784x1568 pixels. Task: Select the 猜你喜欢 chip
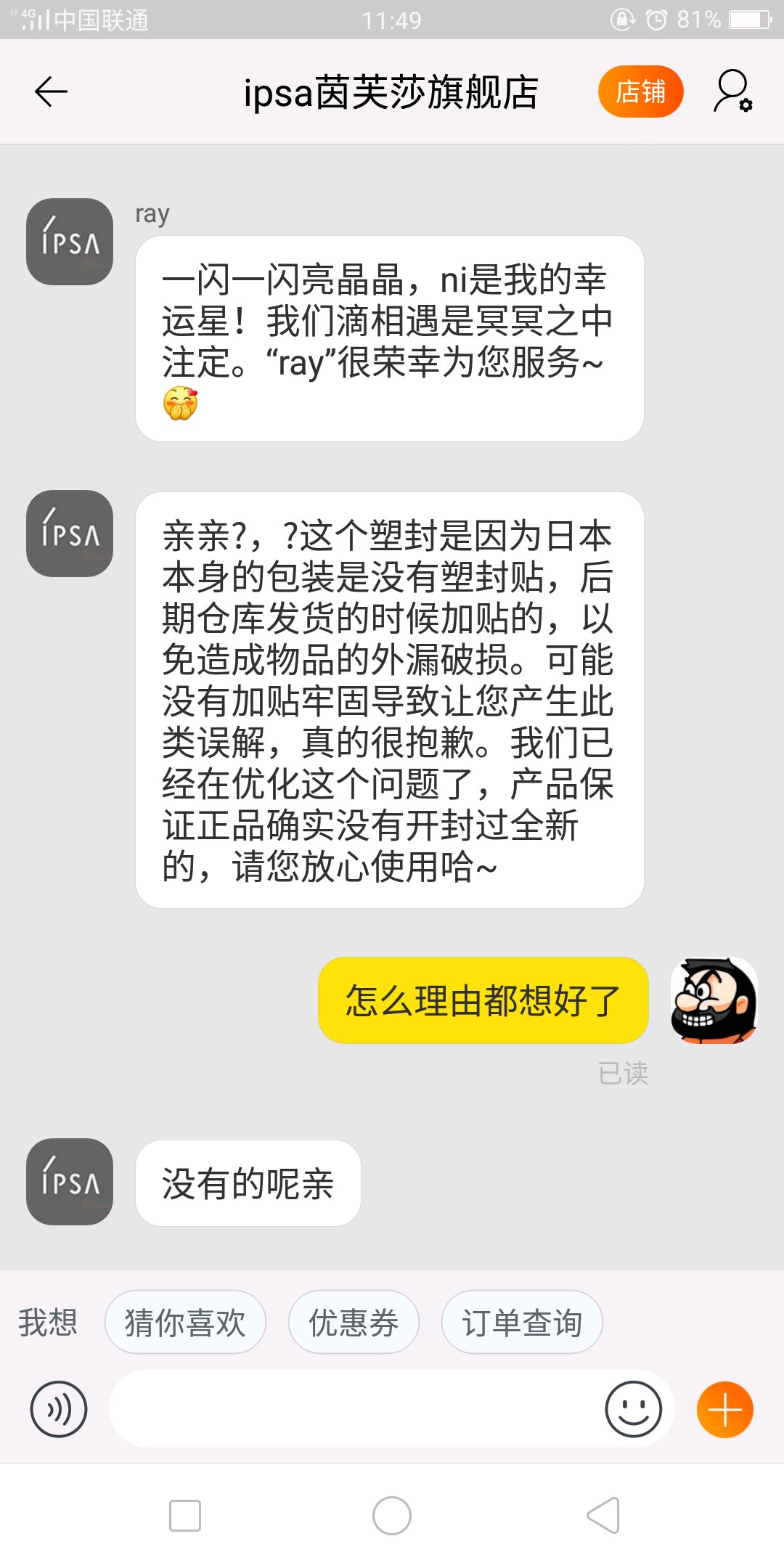185,1323
